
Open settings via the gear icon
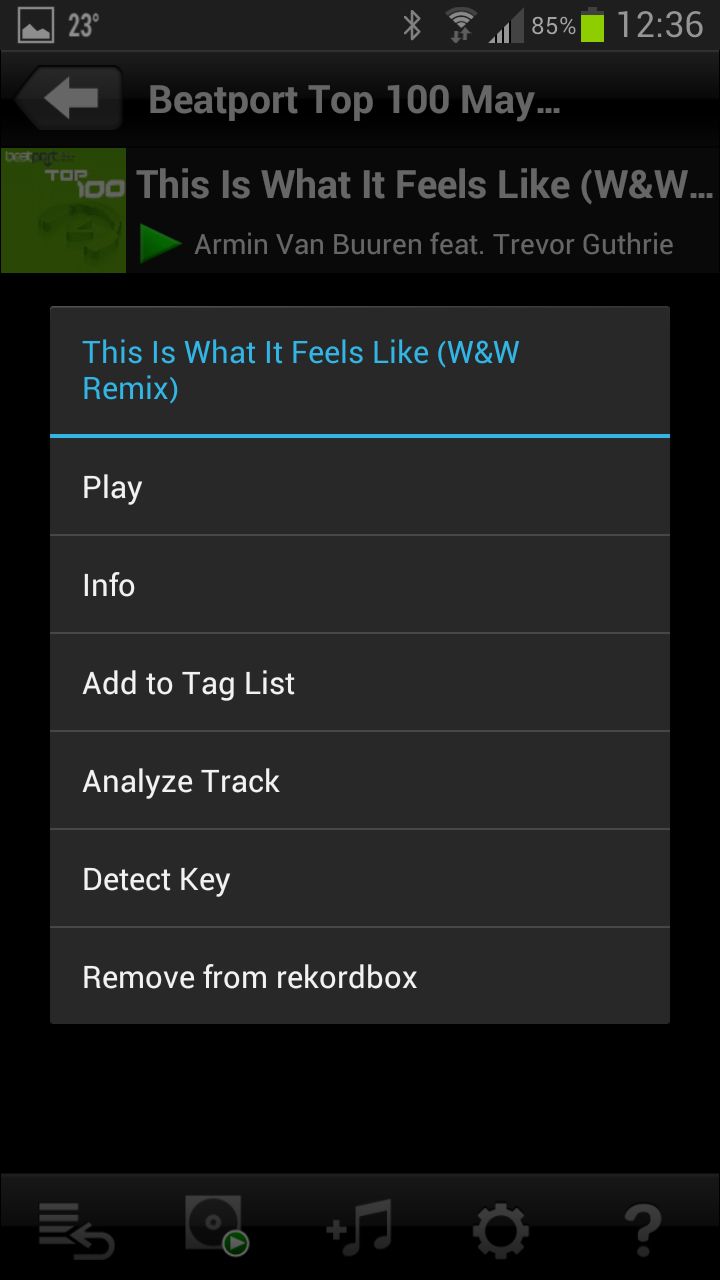coord(500,1229)
